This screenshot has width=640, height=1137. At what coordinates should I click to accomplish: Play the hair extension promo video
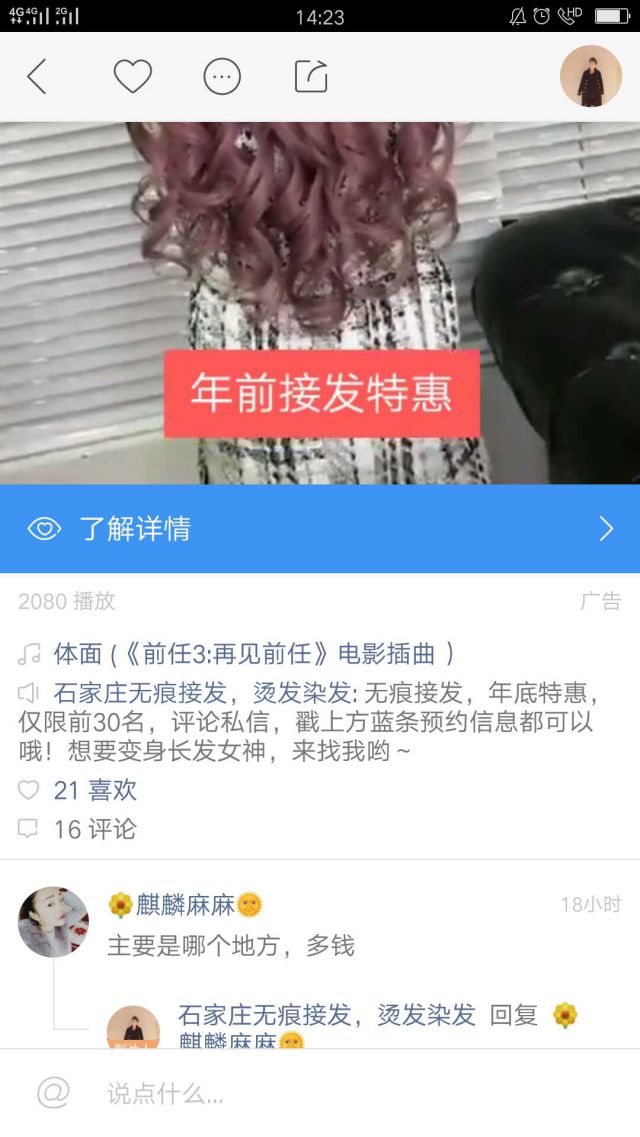tap(320, 300)
